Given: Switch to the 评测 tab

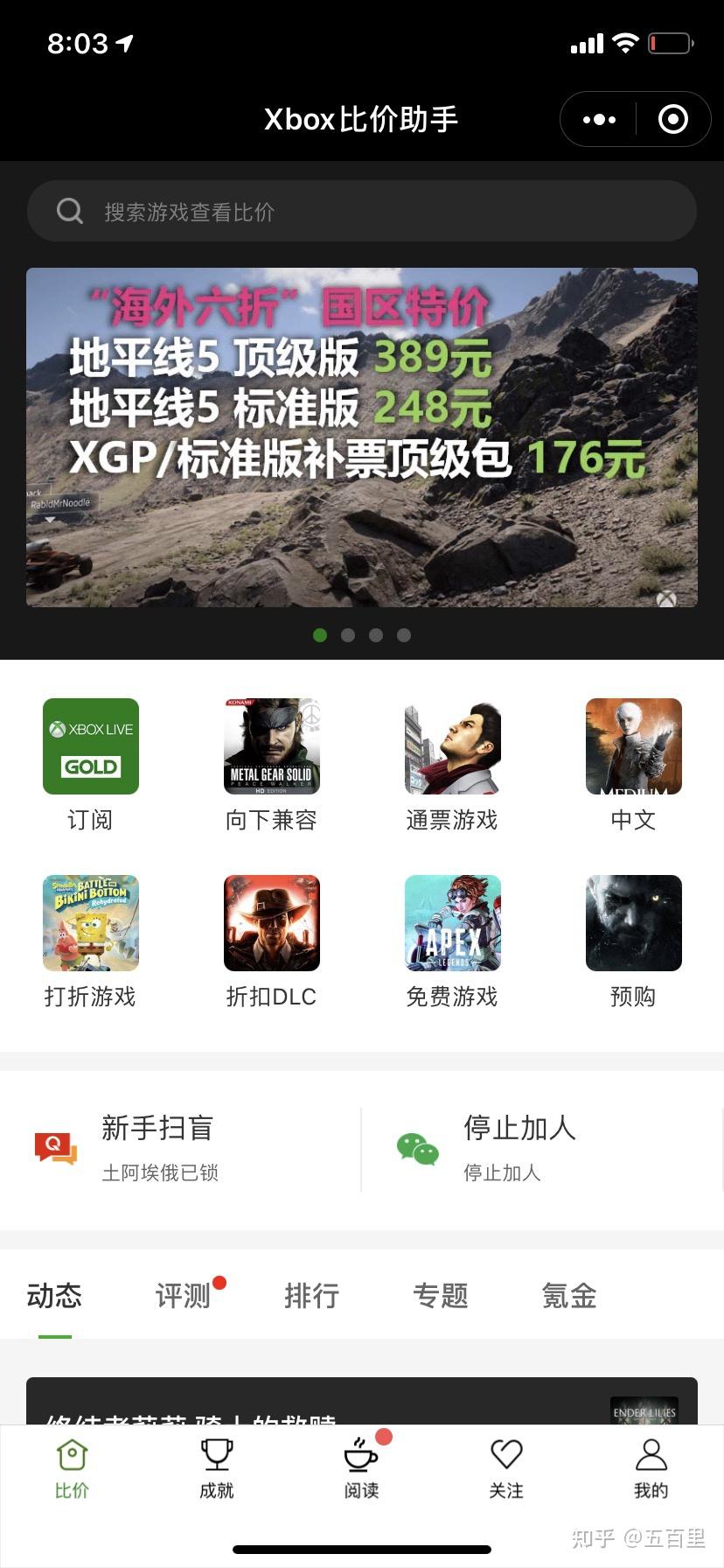Looking at the screenshot, I should [x=183, y=1296].
